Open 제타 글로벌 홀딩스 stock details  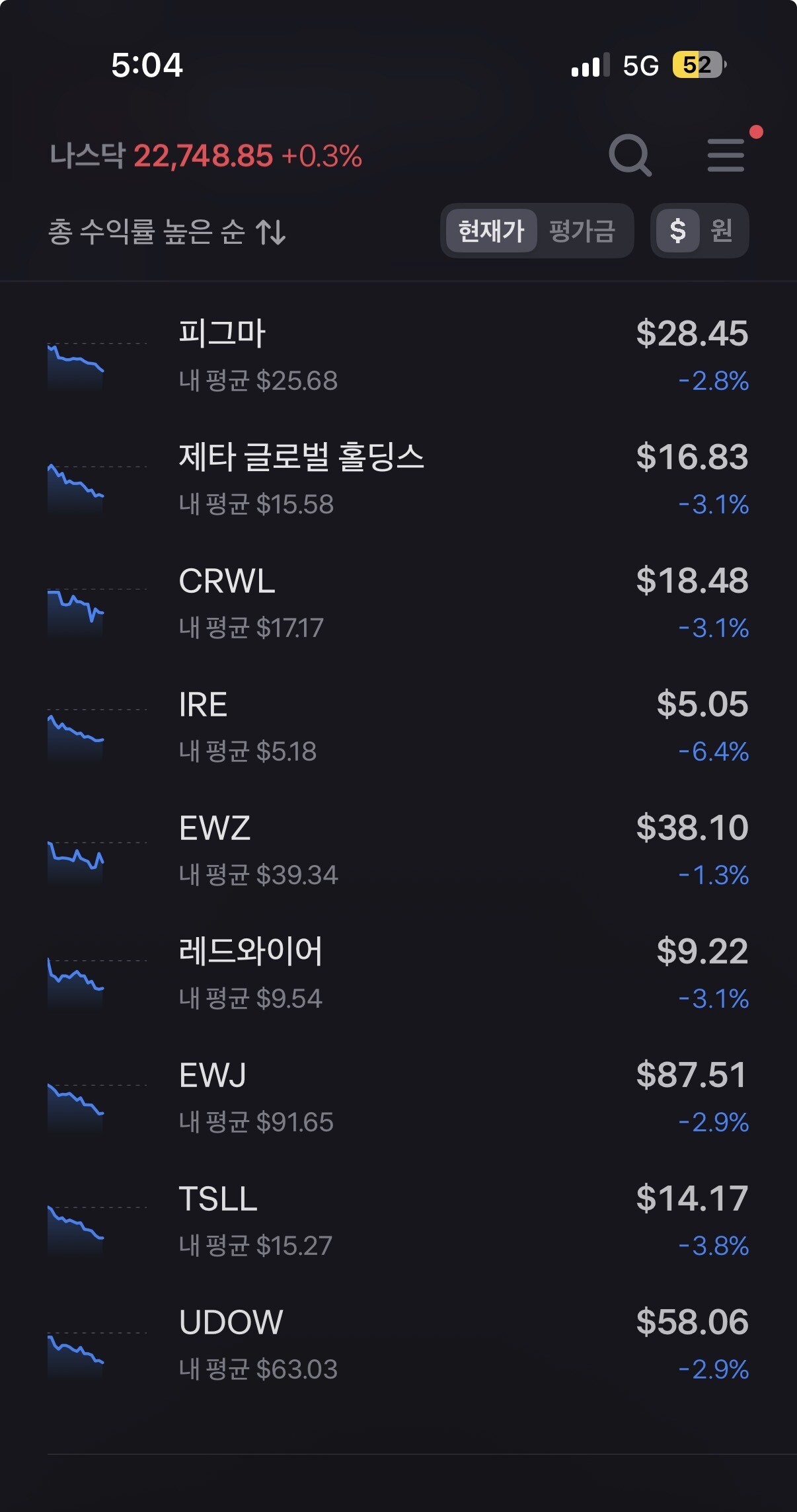[x=398, y=480]
